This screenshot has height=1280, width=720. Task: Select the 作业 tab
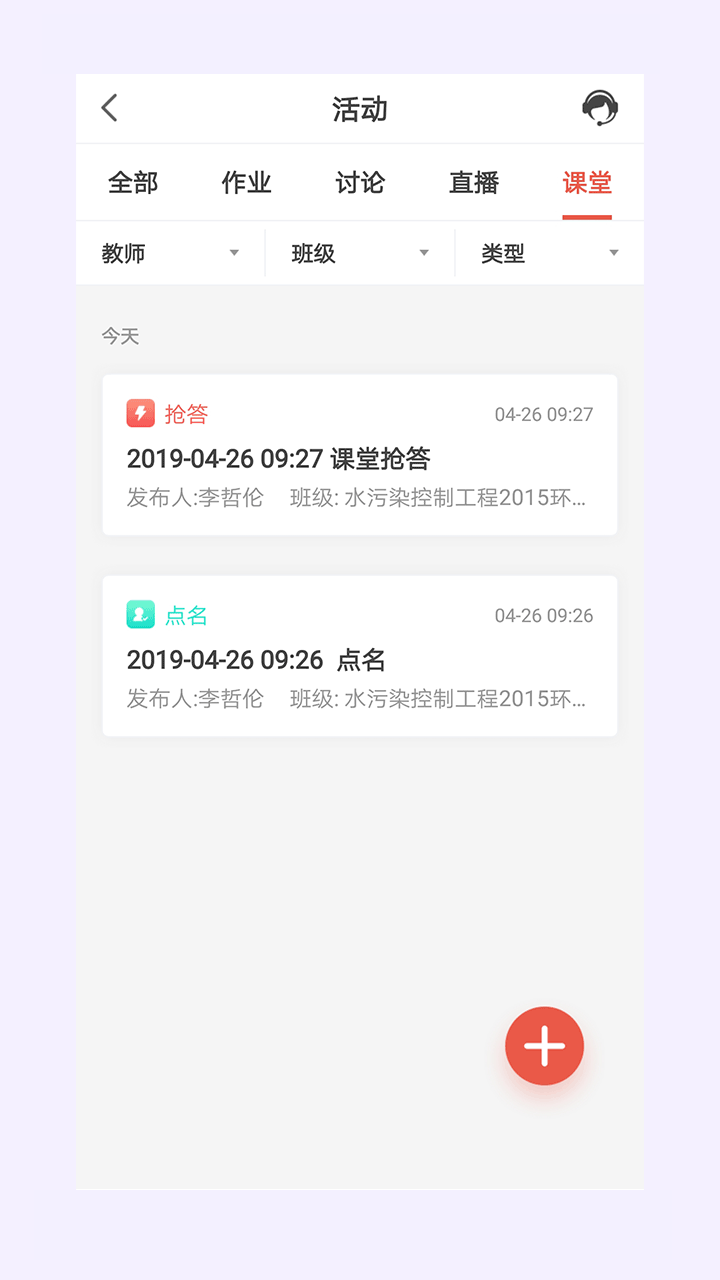(x=245, y=184)
